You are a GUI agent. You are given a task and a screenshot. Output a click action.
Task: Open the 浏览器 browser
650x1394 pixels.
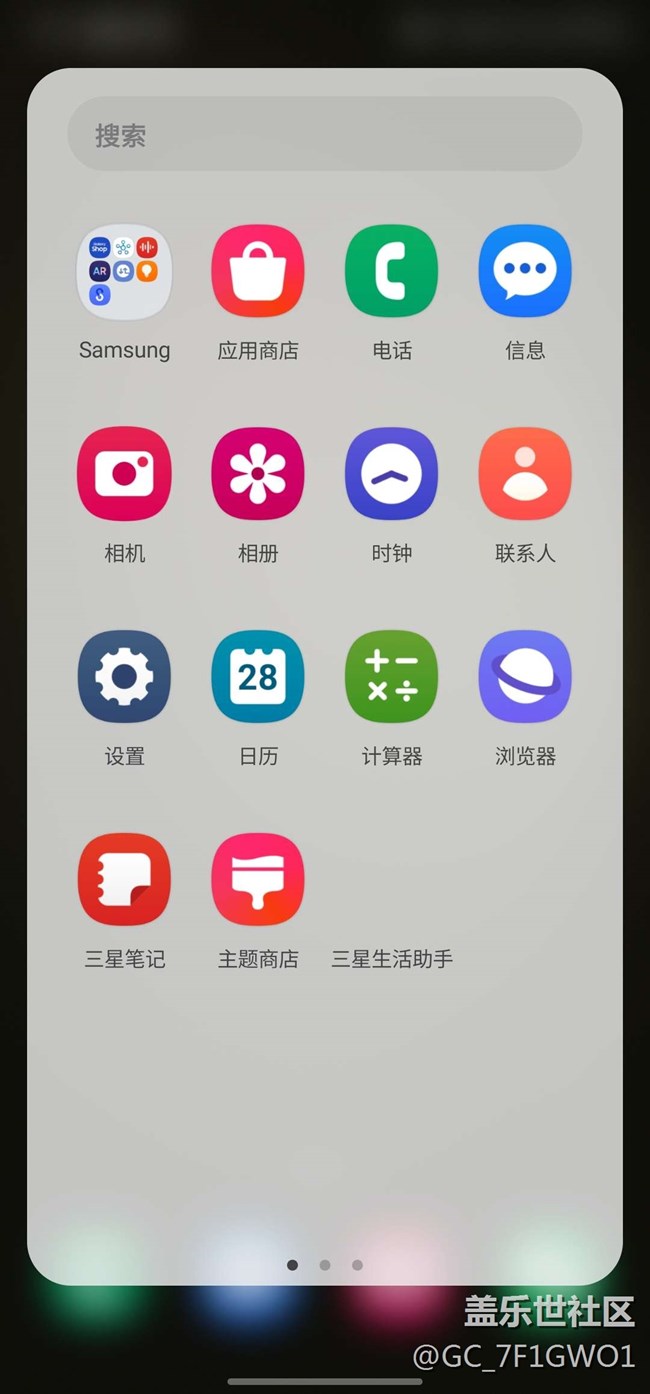pos(525,677)
